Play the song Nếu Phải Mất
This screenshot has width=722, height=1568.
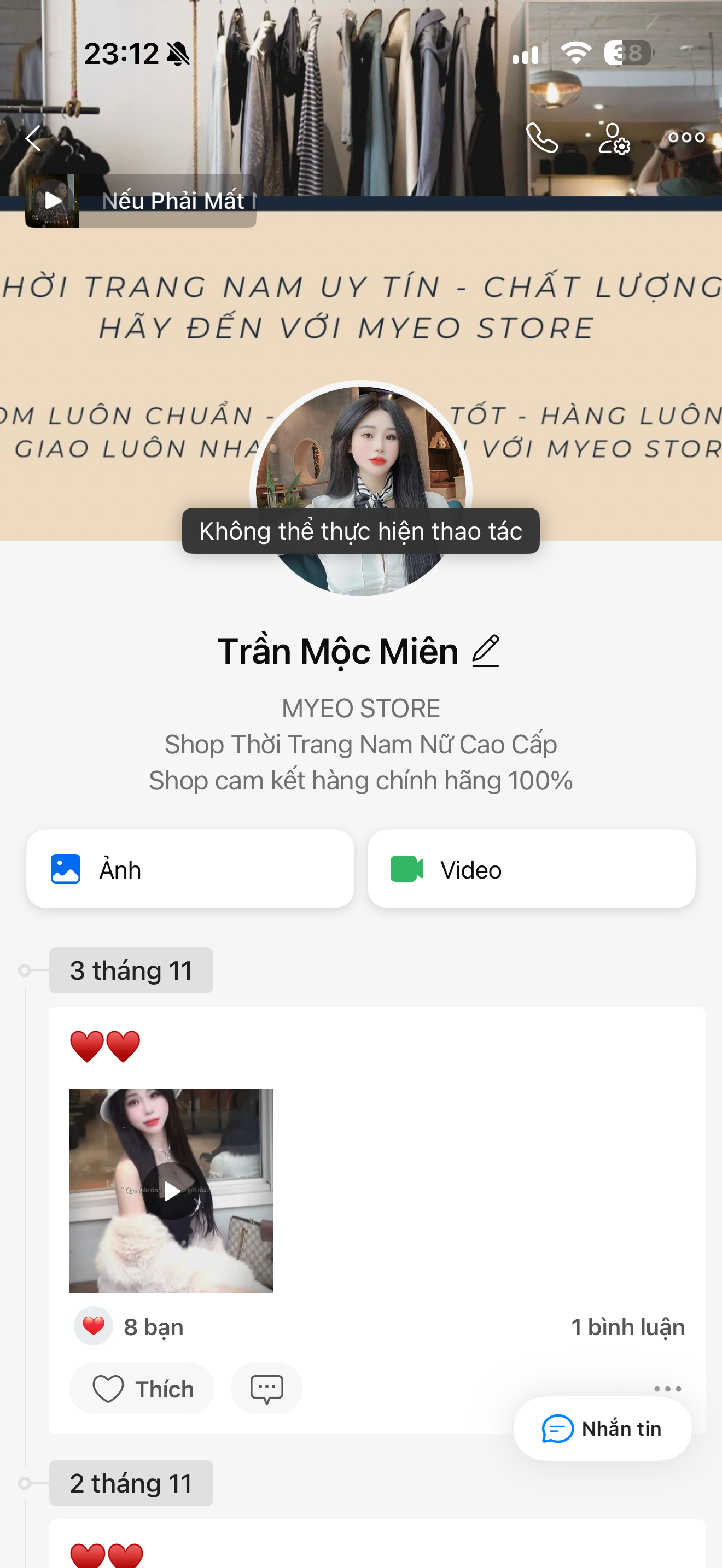53,201
